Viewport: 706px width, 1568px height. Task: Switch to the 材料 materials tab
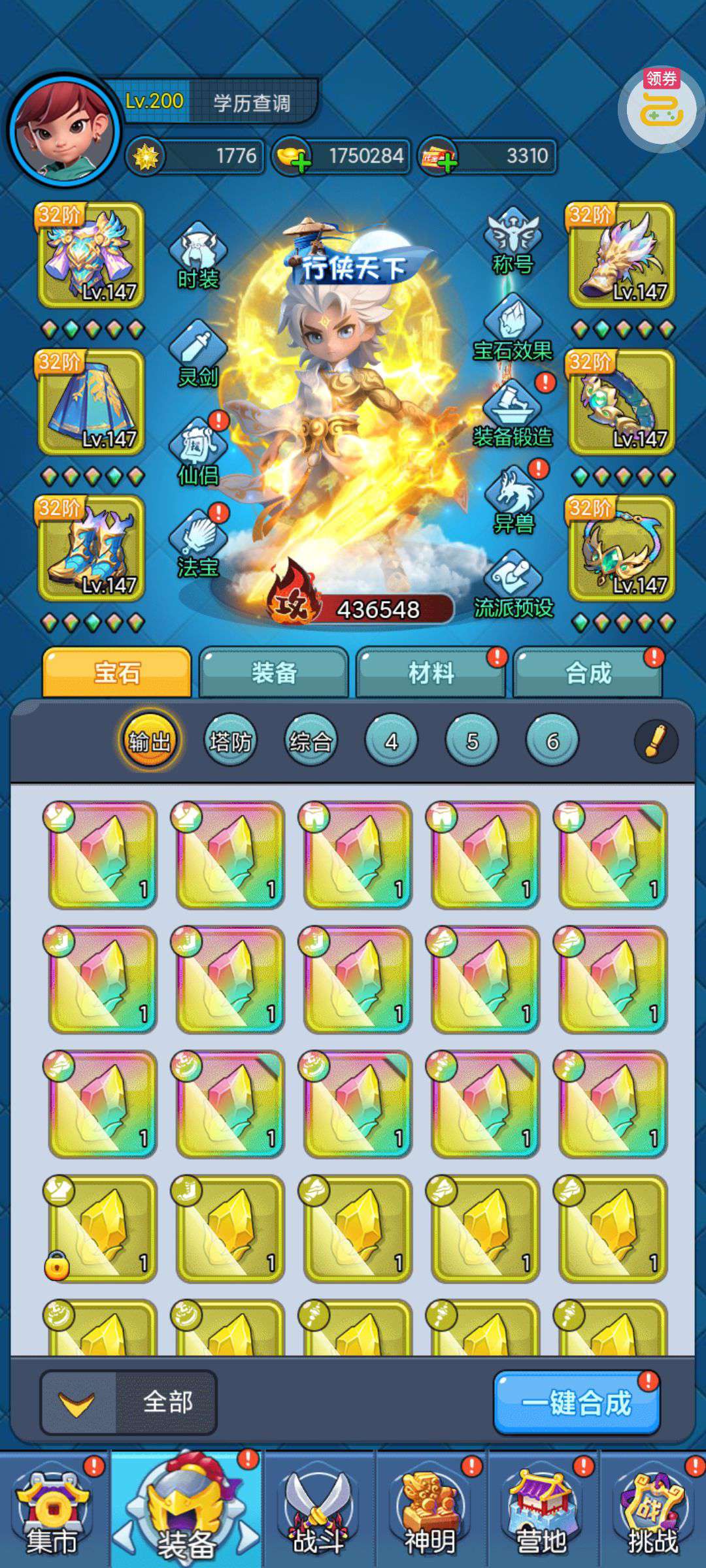click(431, 672)
